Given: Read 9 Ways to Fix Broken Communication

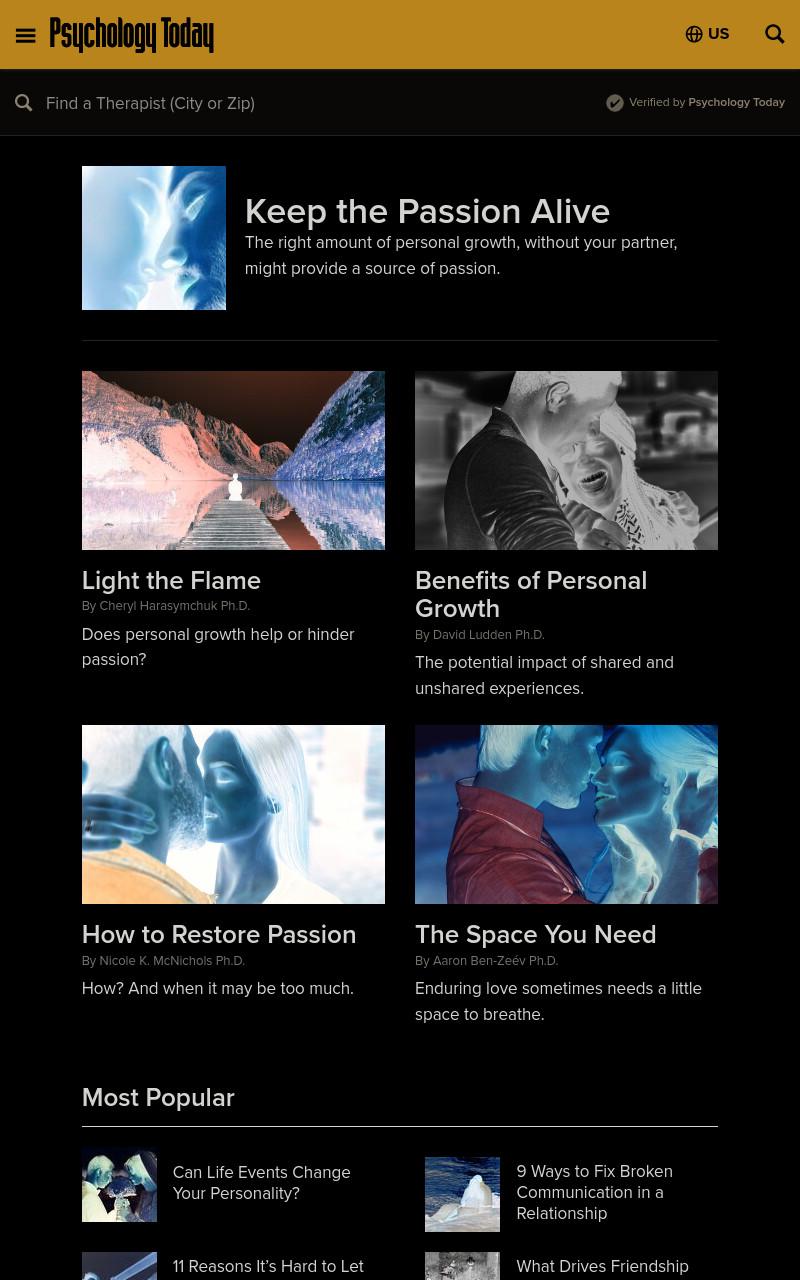Looking at the screenshot, I should click(595, 1192).
